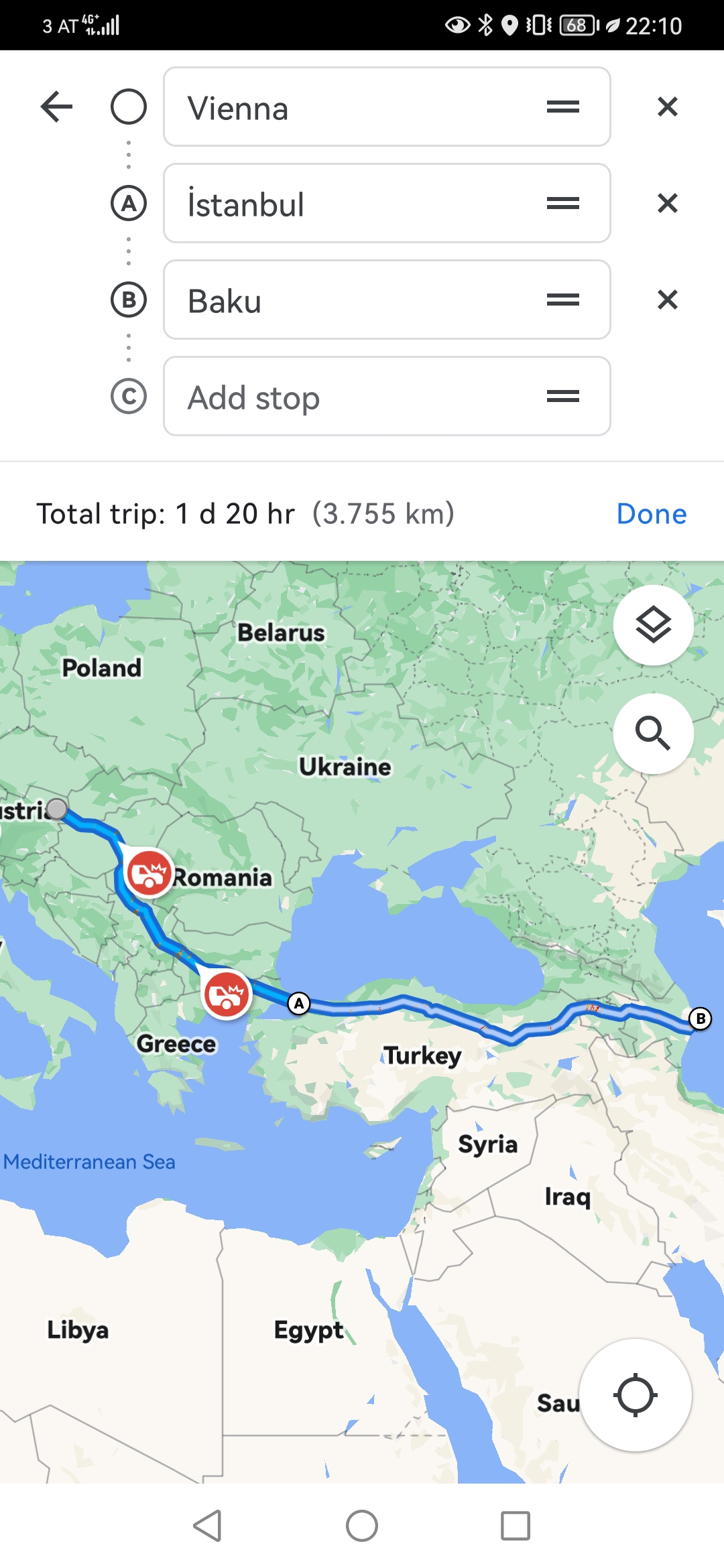The height and width of the screenshot is (1568, 724).
Task: Tap the reorder handle next to Vienna
Action: (x=563, y=107)
